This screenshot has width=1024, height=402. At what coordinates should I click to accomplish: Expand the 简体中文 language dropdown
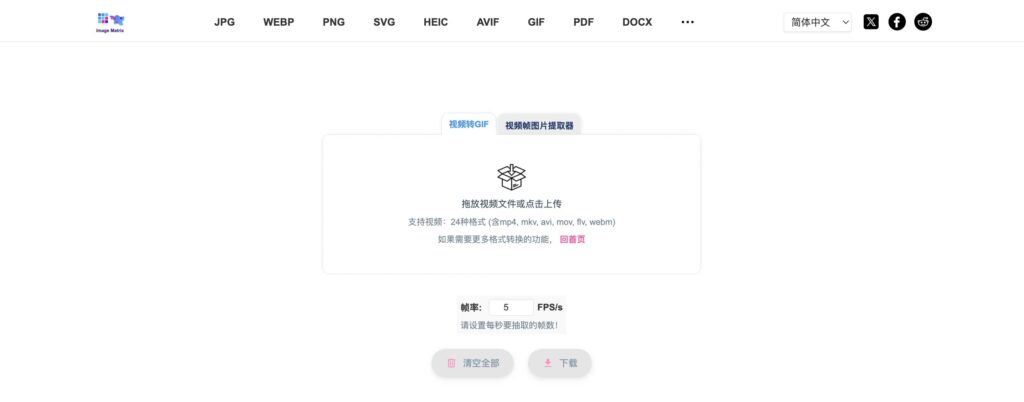coord(817,21)
